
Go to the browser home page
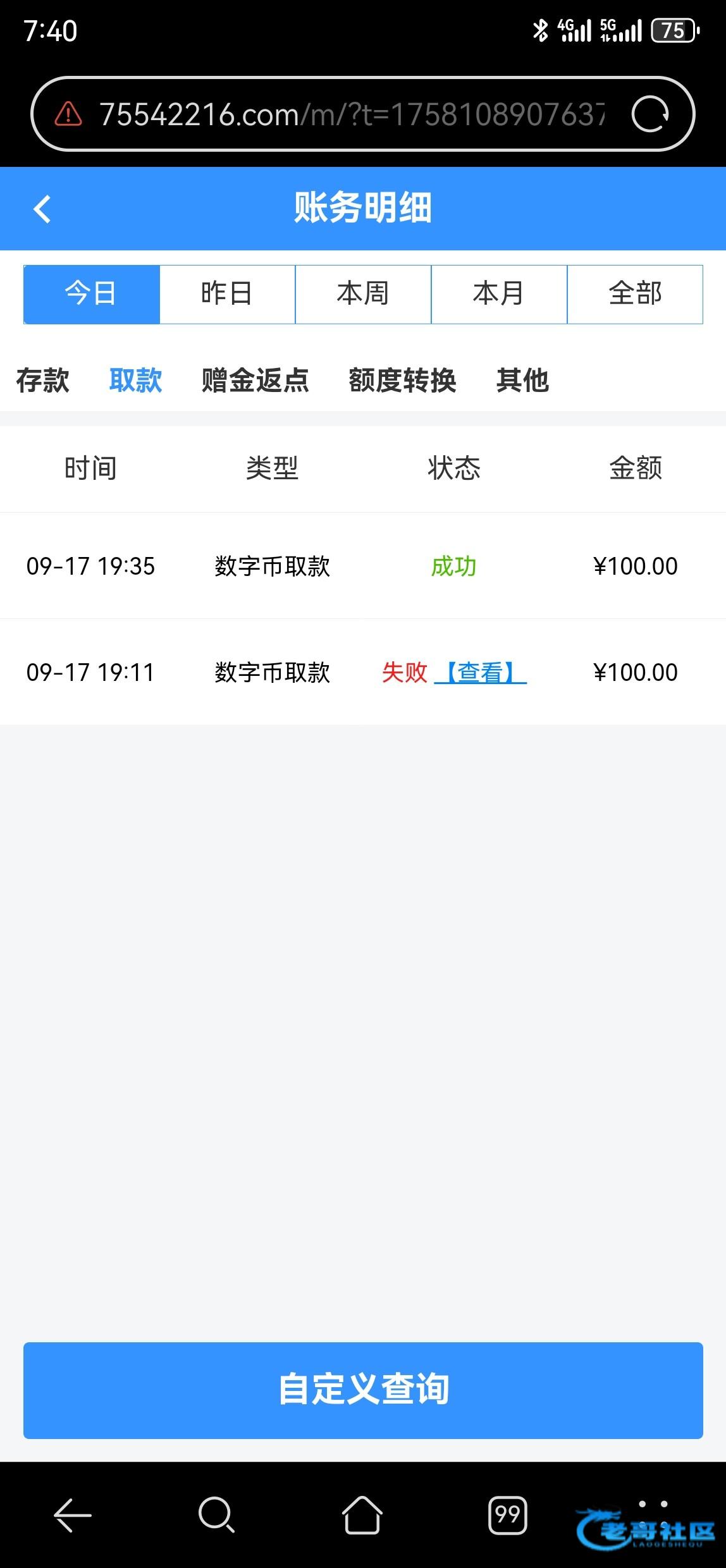click(362, 1515)
